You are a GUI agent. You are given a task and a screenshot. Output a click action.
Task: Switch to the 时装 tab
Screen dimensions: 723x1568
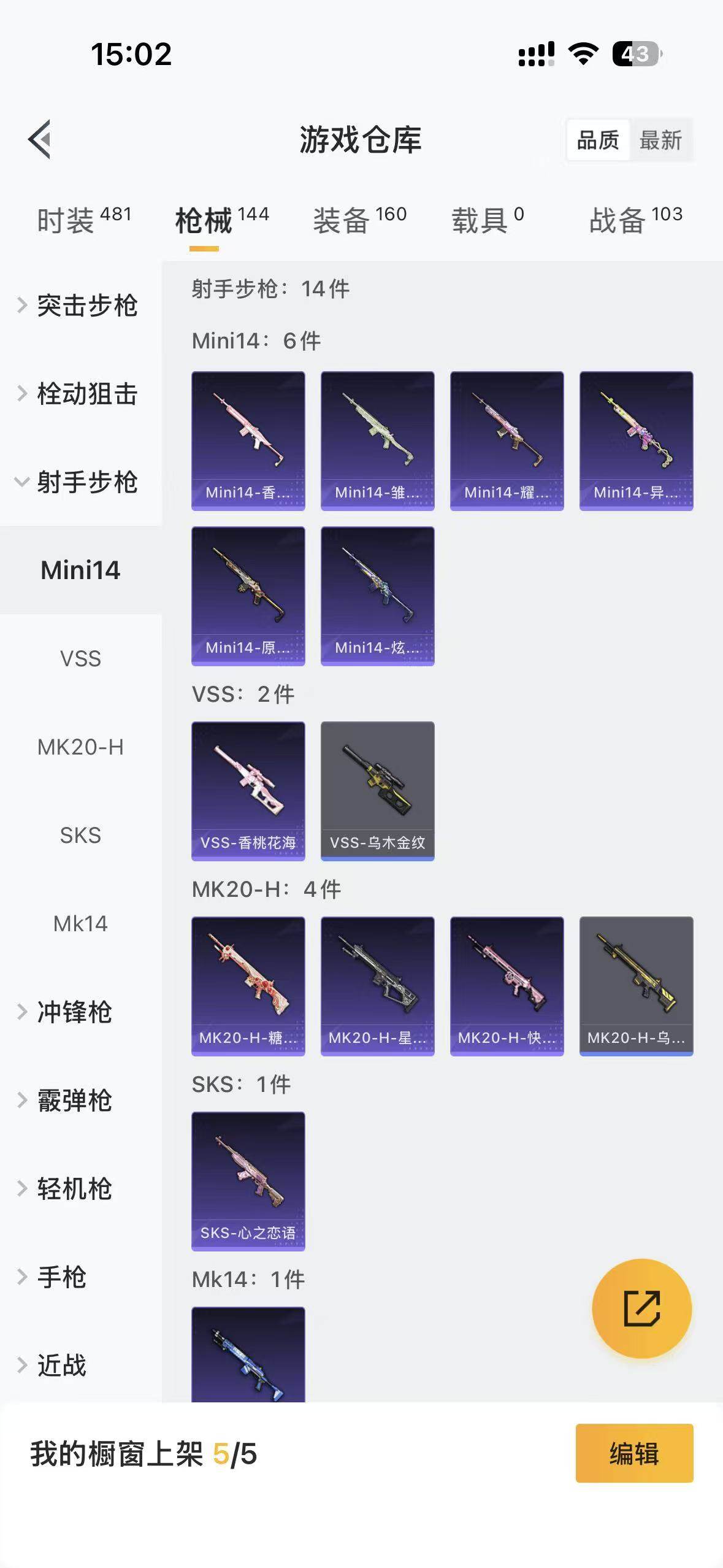pos(84,220)
